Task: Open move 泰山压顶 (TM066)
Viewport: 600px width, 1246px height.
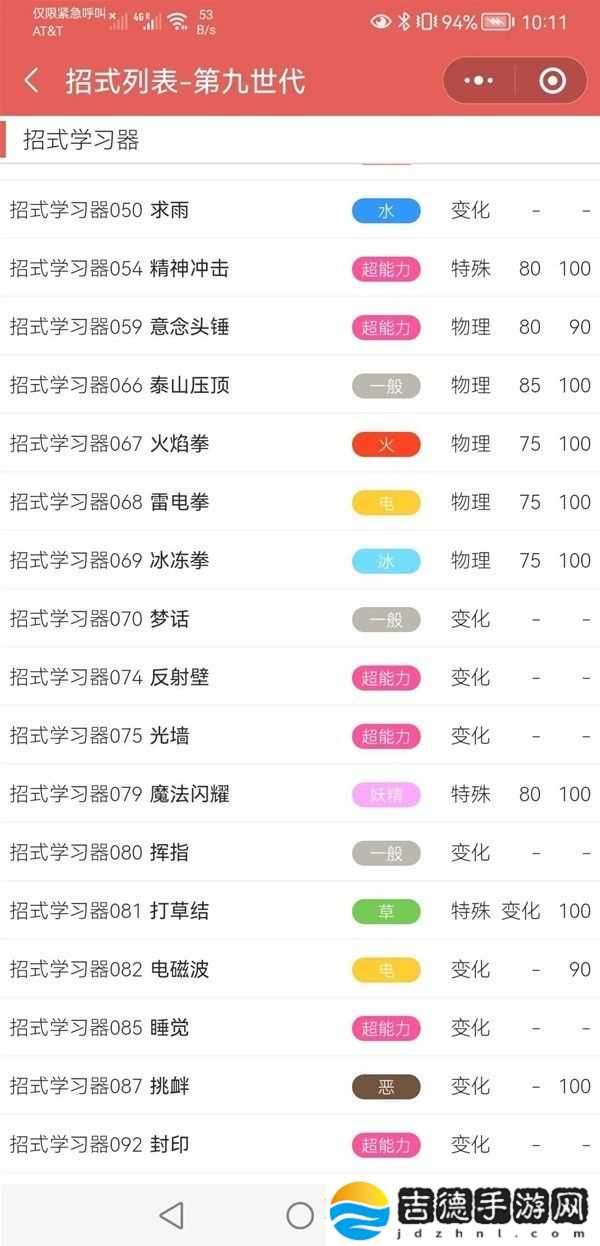Action: (x=189, y=386)
